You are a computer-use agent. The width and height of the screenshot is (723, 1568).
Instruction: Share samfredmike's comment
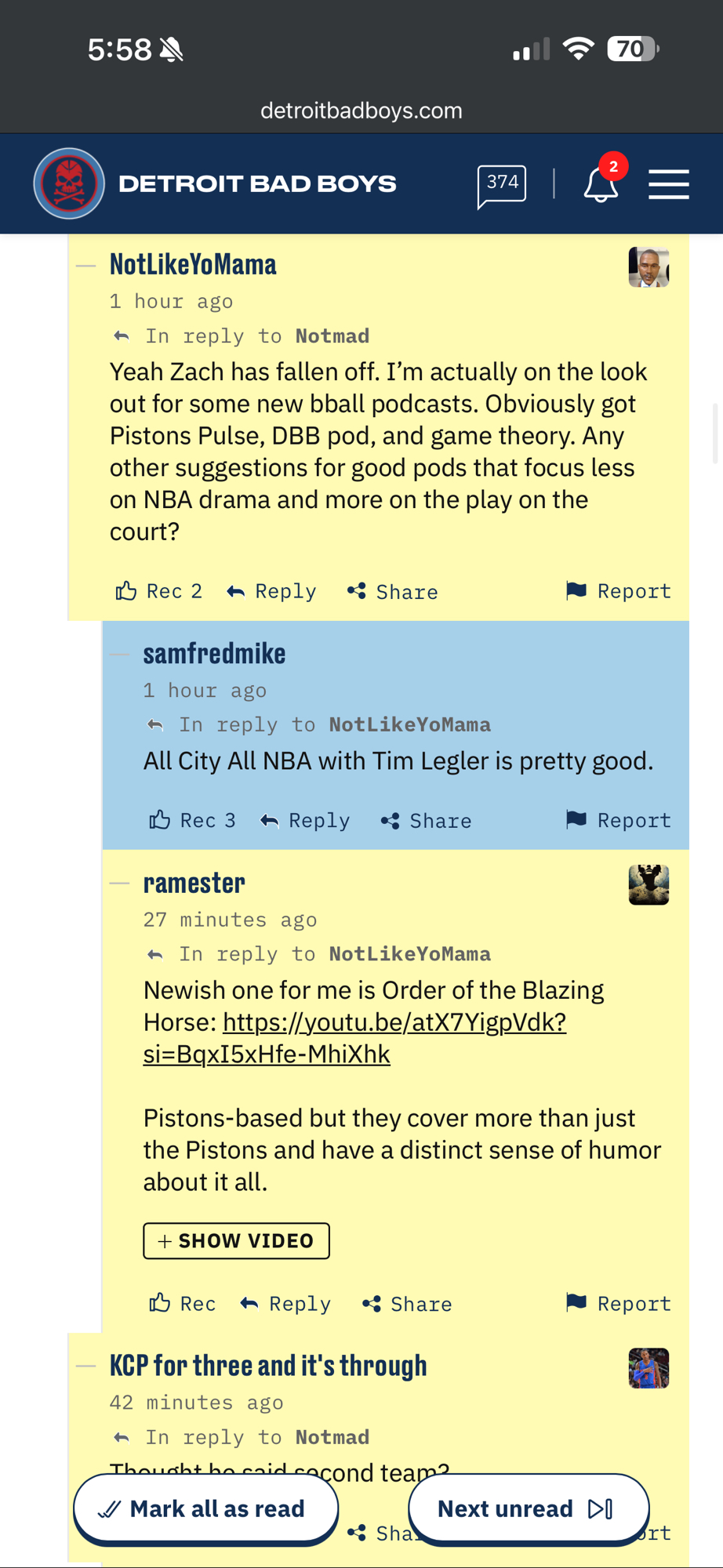pyautogui.click(x=427, y=820)
